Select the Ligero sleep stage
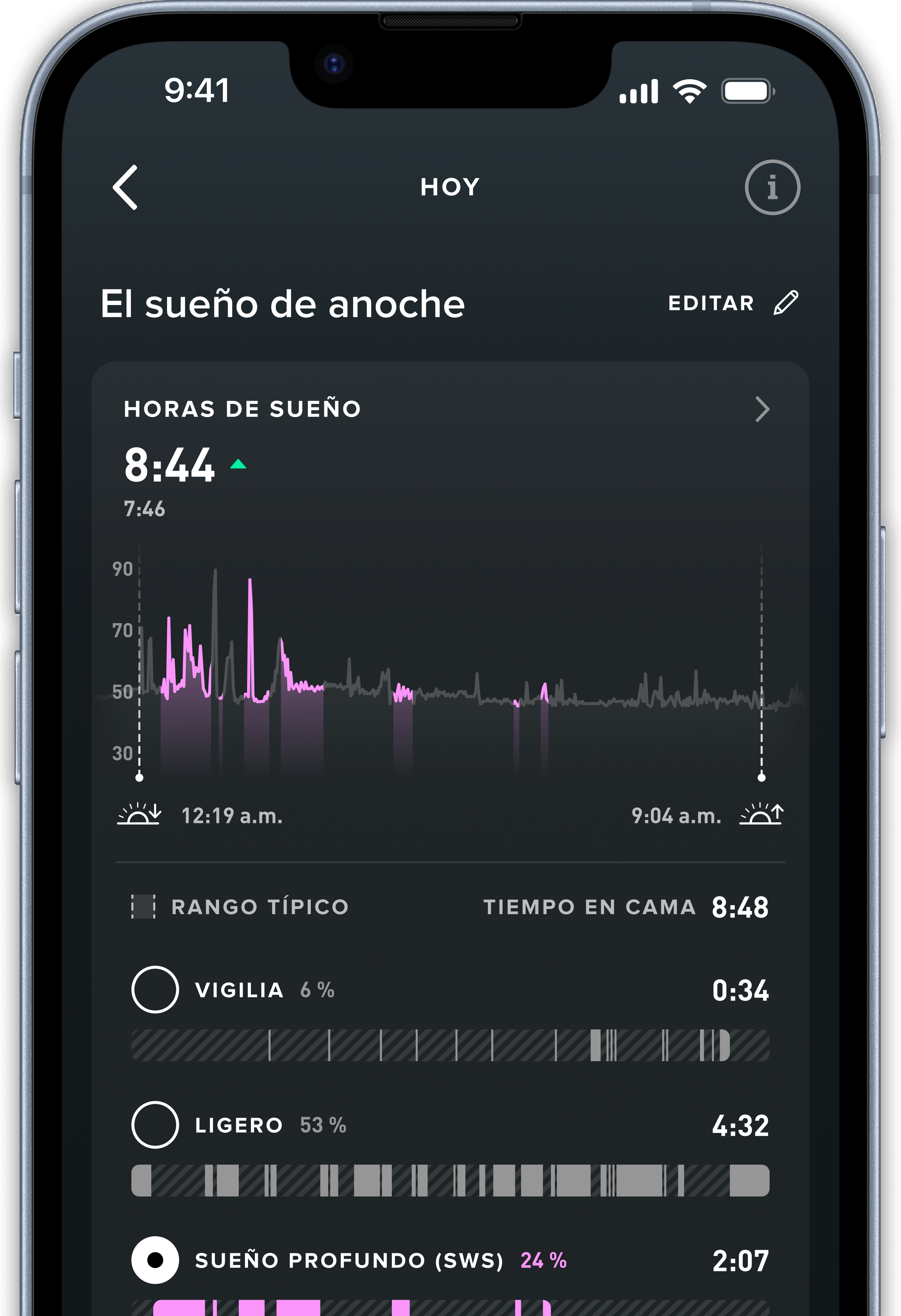The width and height of the screenshot is (901, 1316). pos(155,1125)
